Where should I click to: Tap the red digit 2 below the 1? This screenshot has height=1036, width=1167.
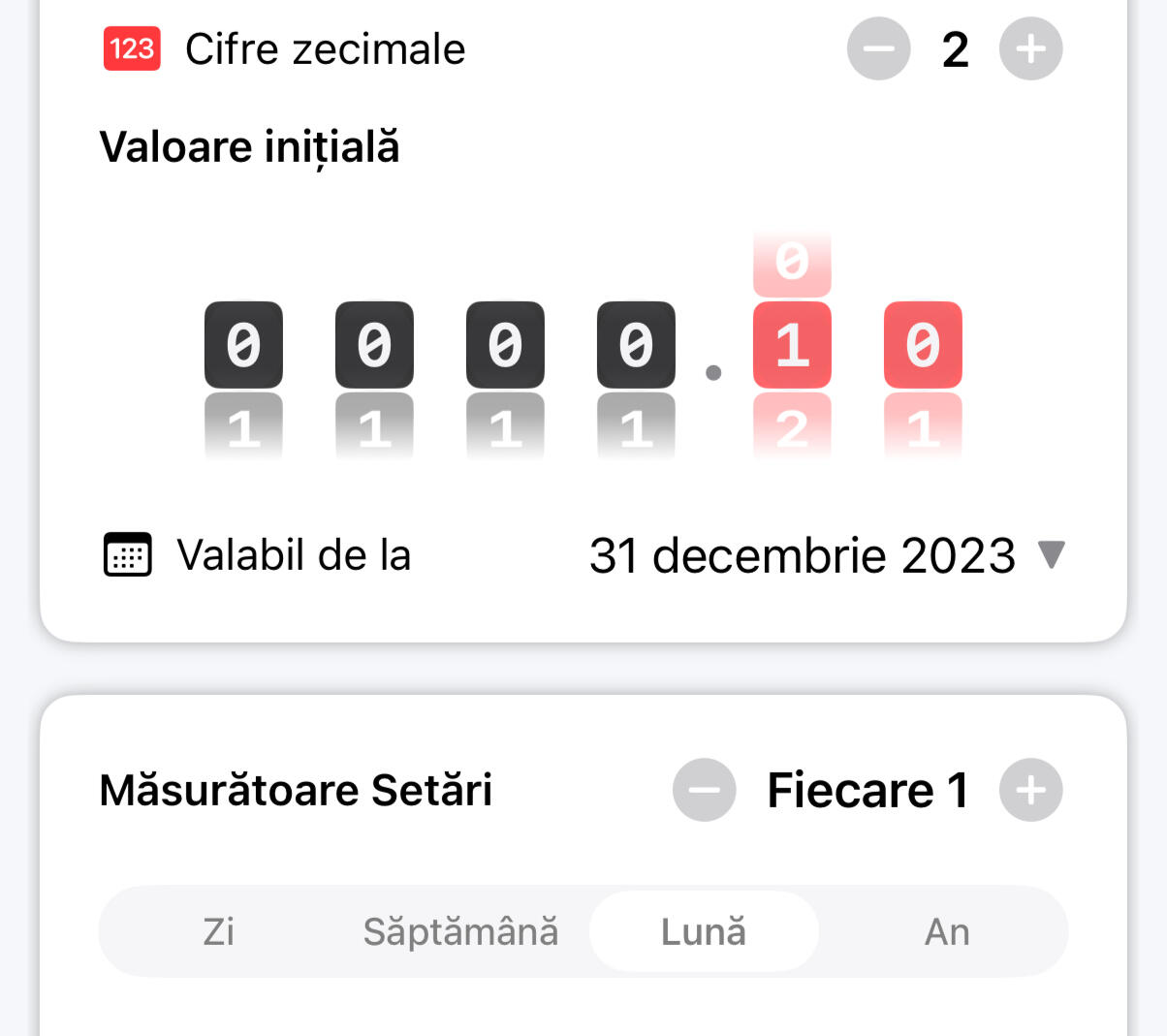pyautogui.click(x=792, y=426)
